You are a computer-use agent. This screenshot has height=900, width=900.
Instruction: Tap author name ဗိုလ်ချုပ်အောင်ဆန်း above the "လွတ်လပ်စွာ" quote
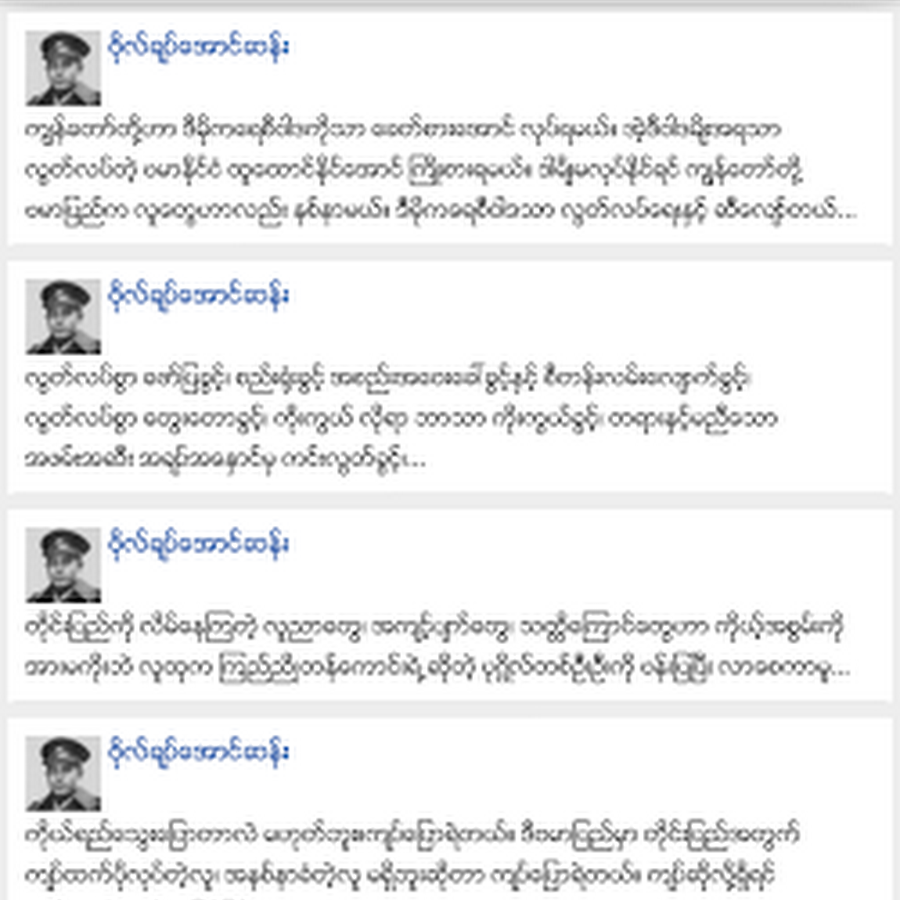coord(199,296)
